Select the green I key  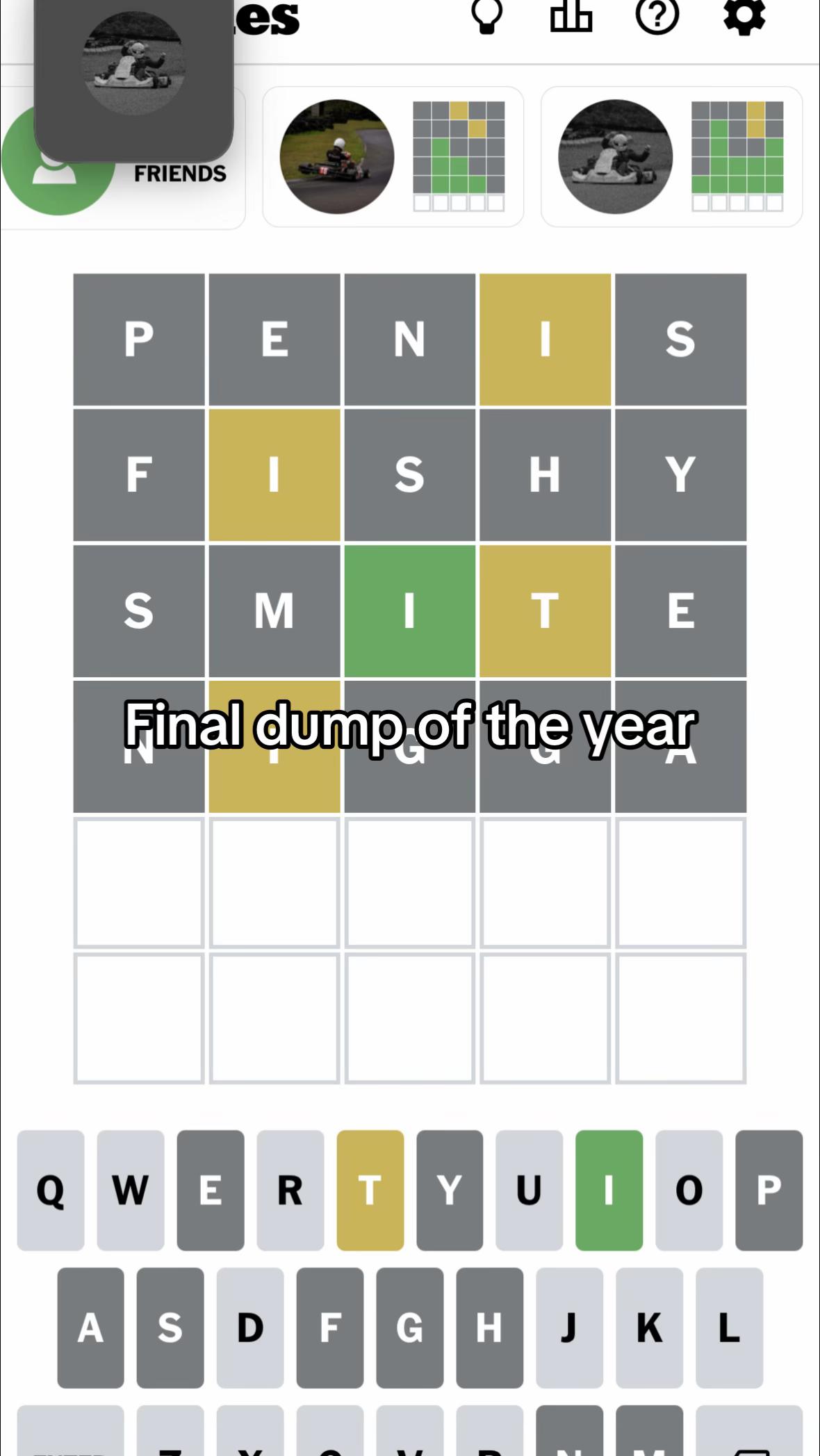[609, 1190]
